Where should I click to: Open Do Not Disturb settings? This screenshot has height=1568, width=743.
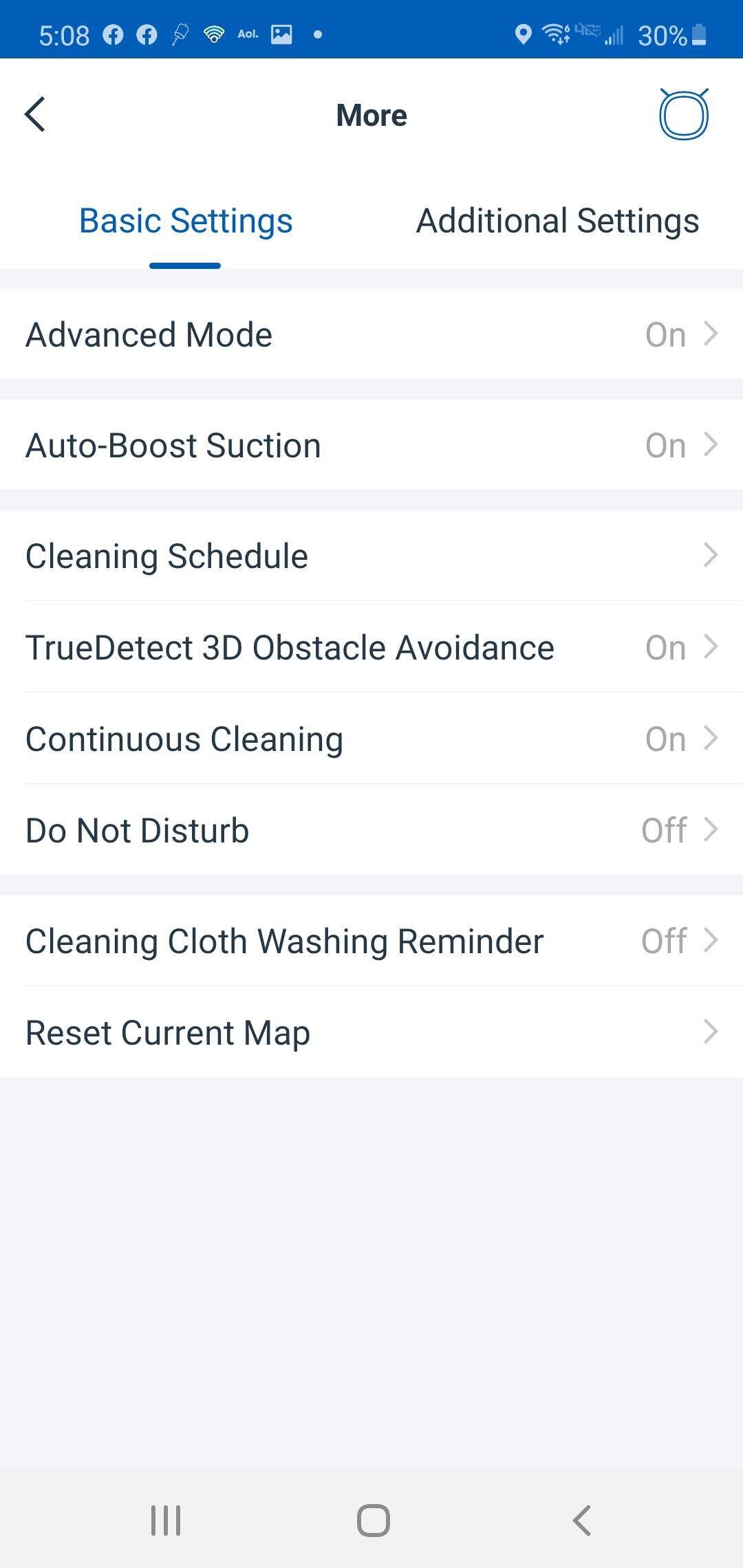click(371, 831)
